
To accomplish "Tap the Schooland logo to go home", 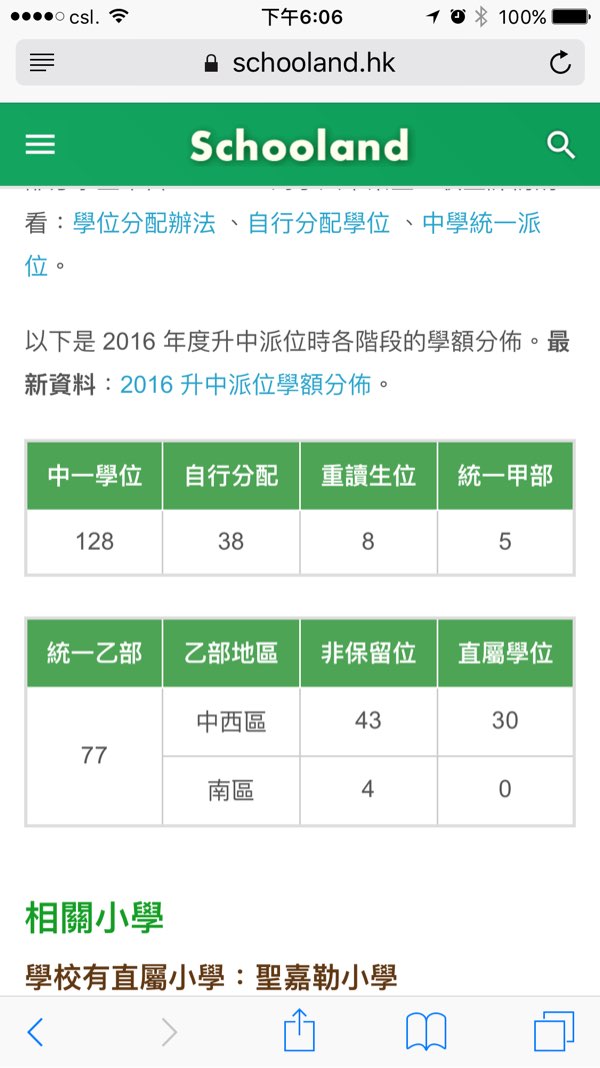I will click(299, 146).
